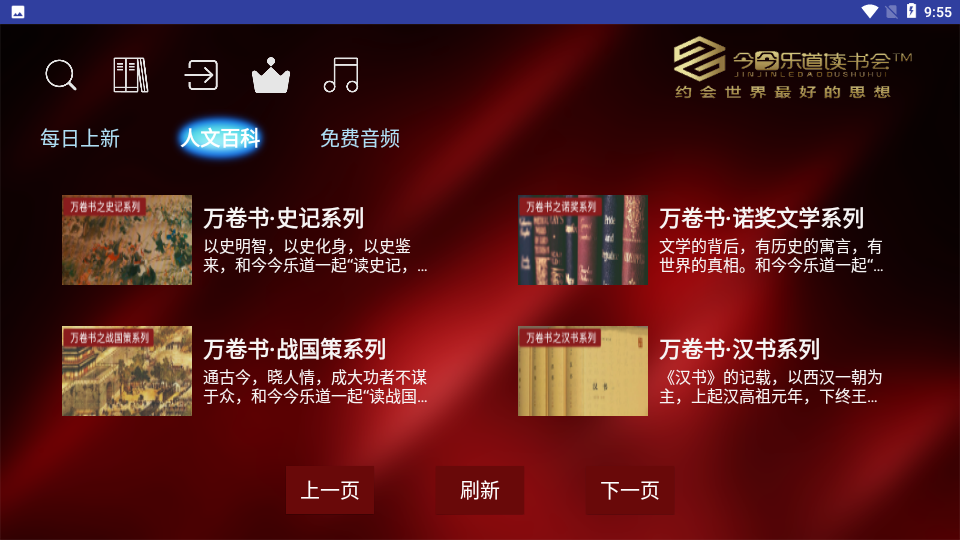The width and height of the screenshot is (960, 540).
Task: Open the music note icon
Action: click(x=341, y=75)
